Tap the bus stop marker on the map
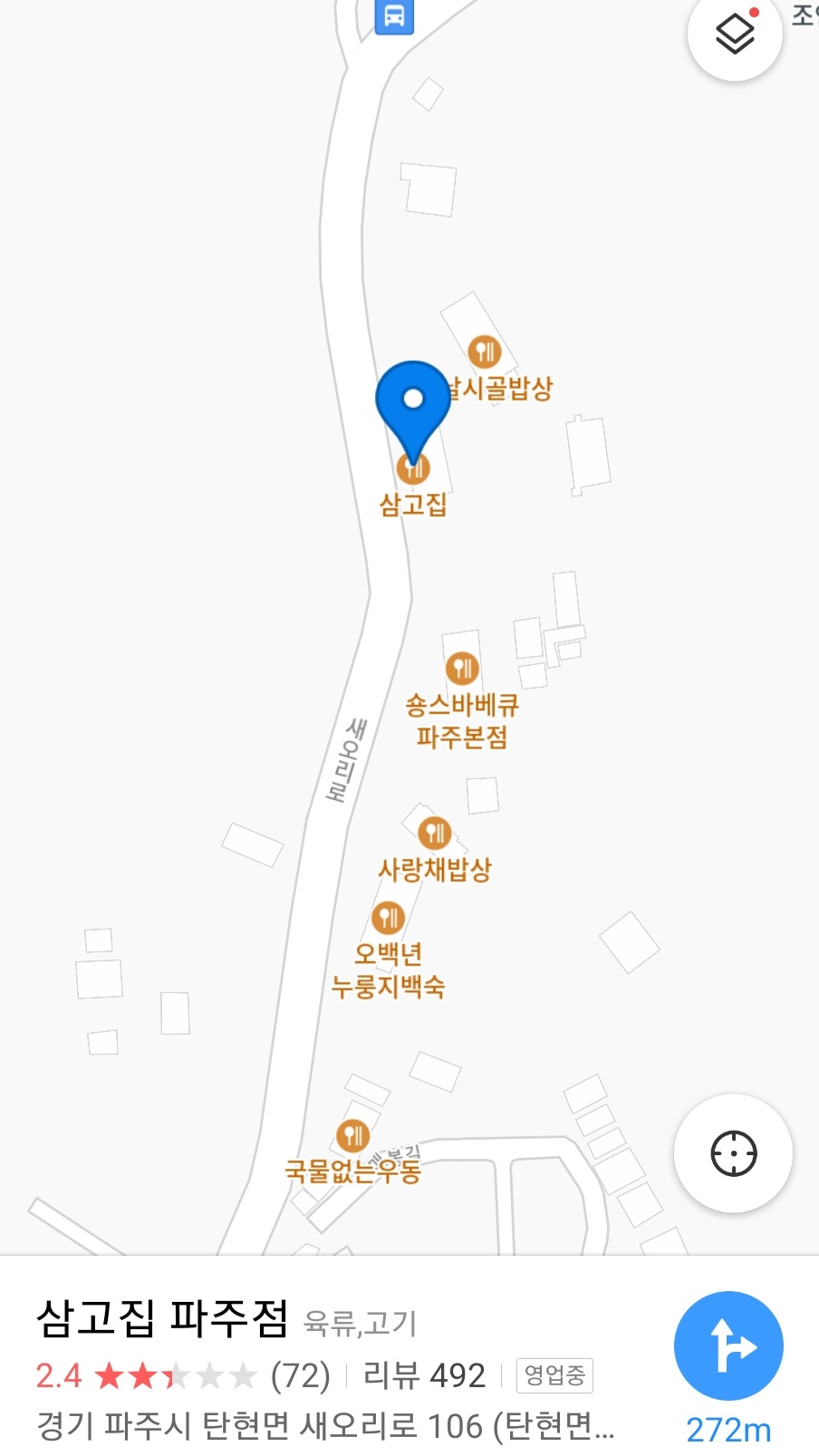 pyautogui.click(x=394, y=15)
